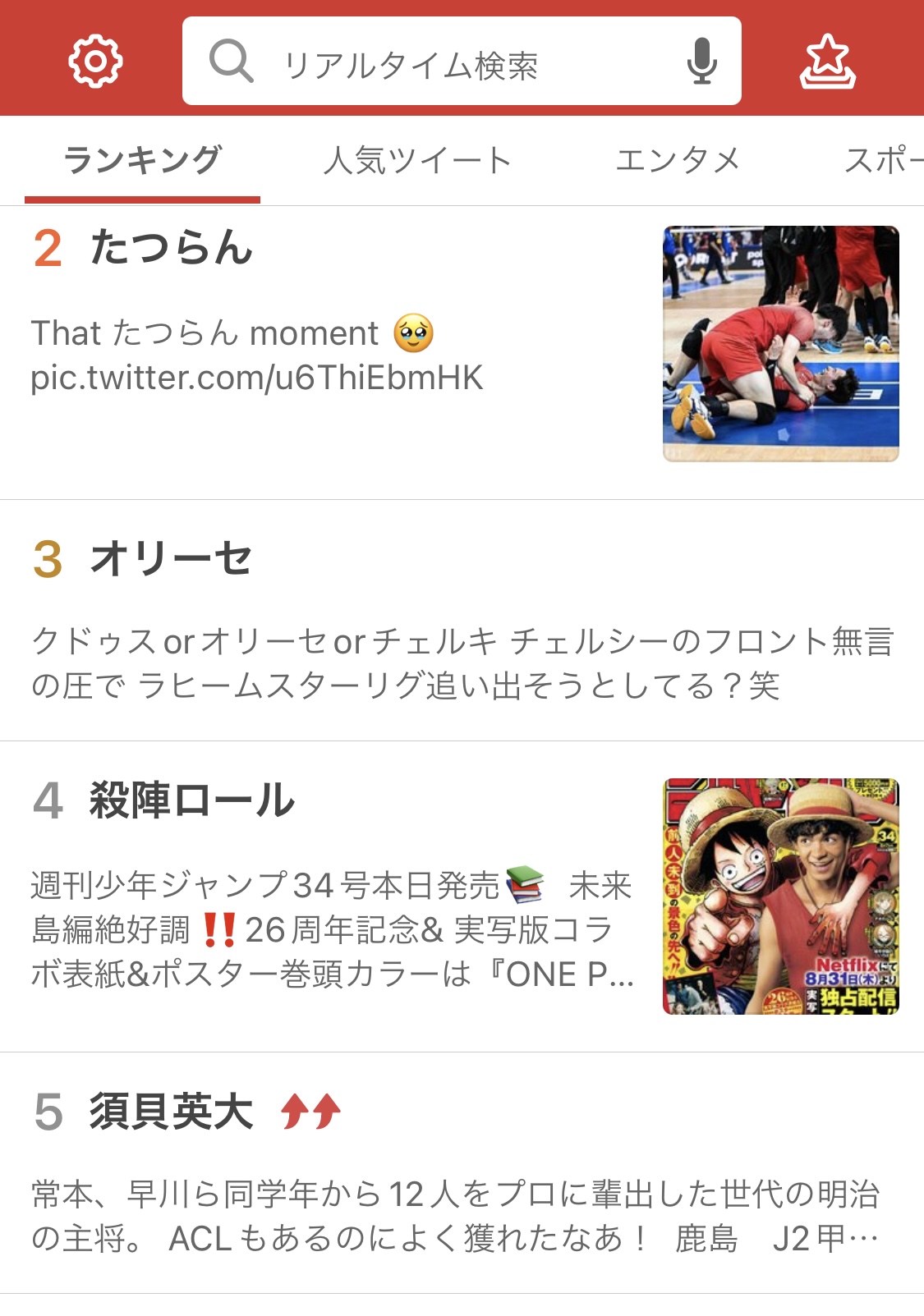Open the settings gear icon
Image resolution: width=924 pixels, height=1316 pixels.
[95, 61]
